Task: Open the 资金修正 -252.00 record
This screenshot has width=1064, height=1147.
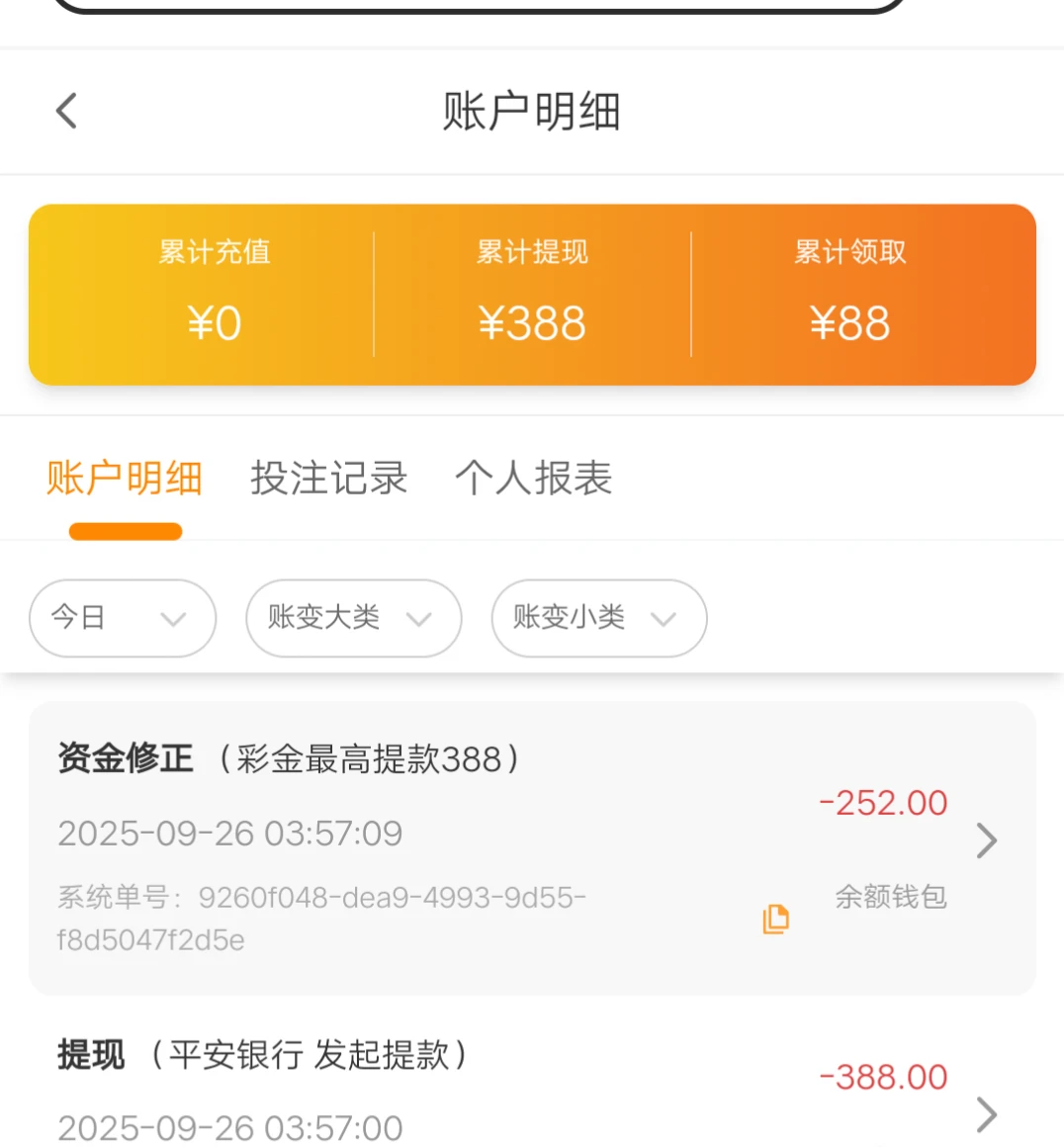Action: coord(986,840)
